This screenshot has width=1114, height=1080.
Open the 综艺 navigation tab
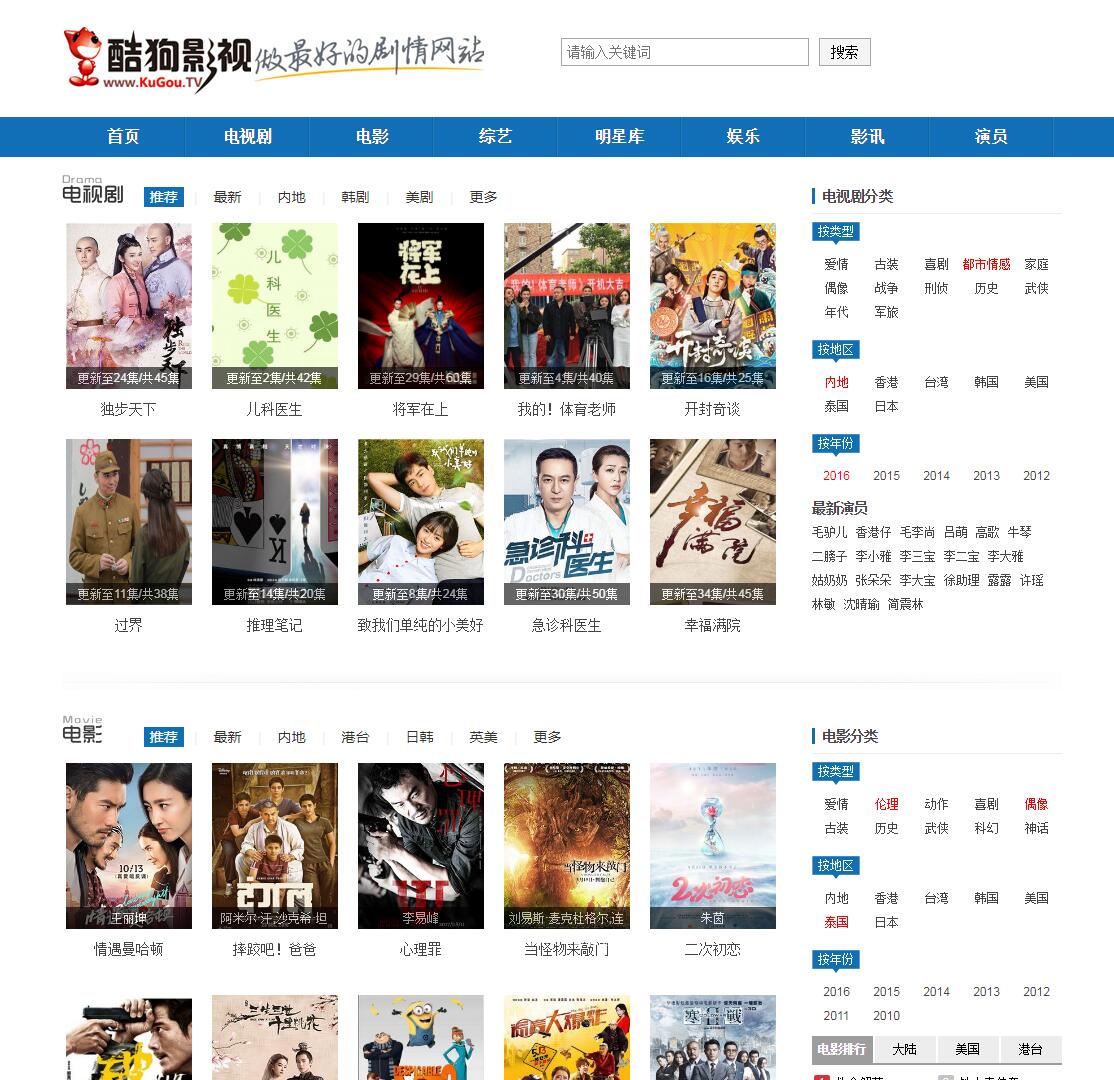coord(495,137)
